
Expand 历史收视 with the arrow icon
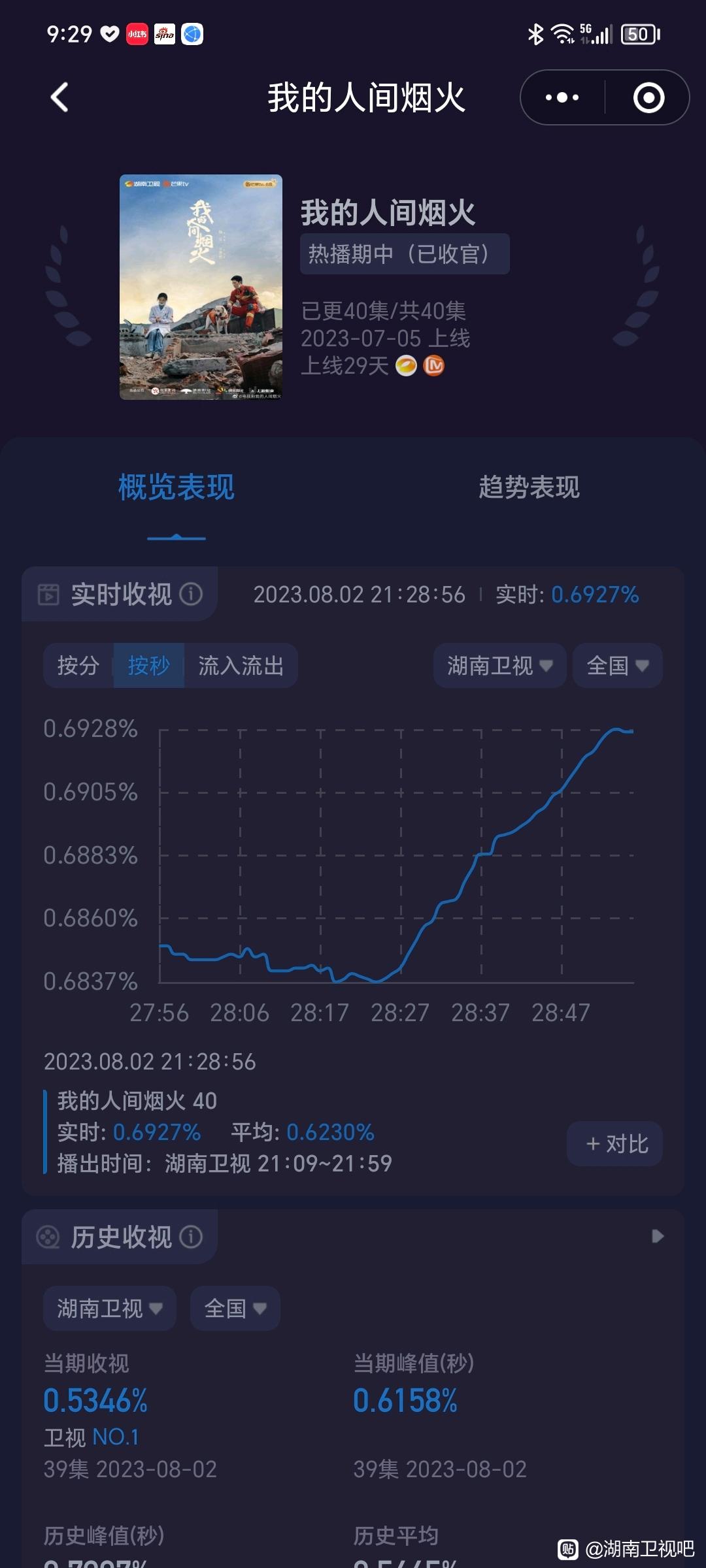658,1236
